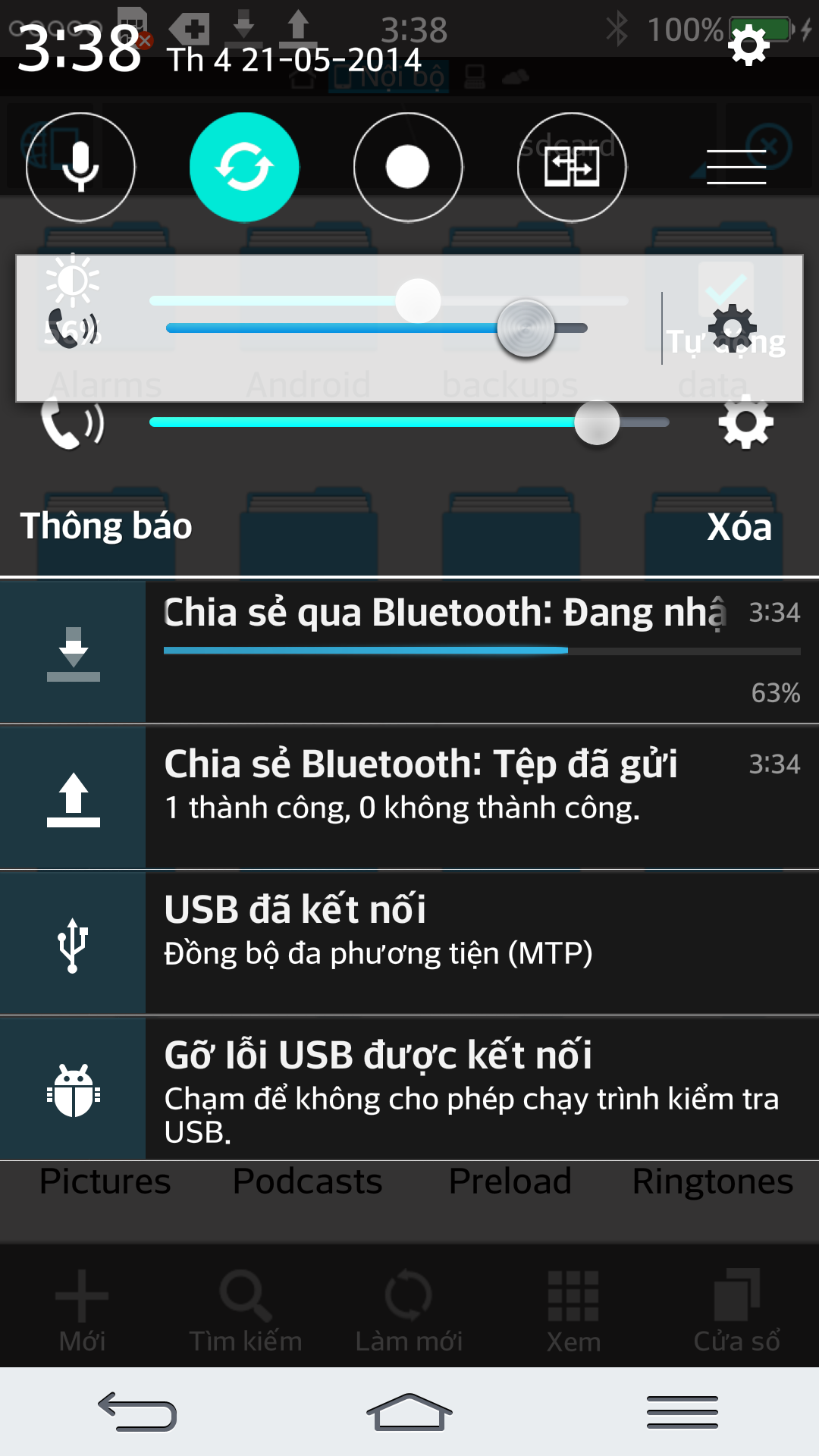Go to the home screen
Viewport: 819px width, 1456px height.
pyautogui.click(x=409, y=1412)
